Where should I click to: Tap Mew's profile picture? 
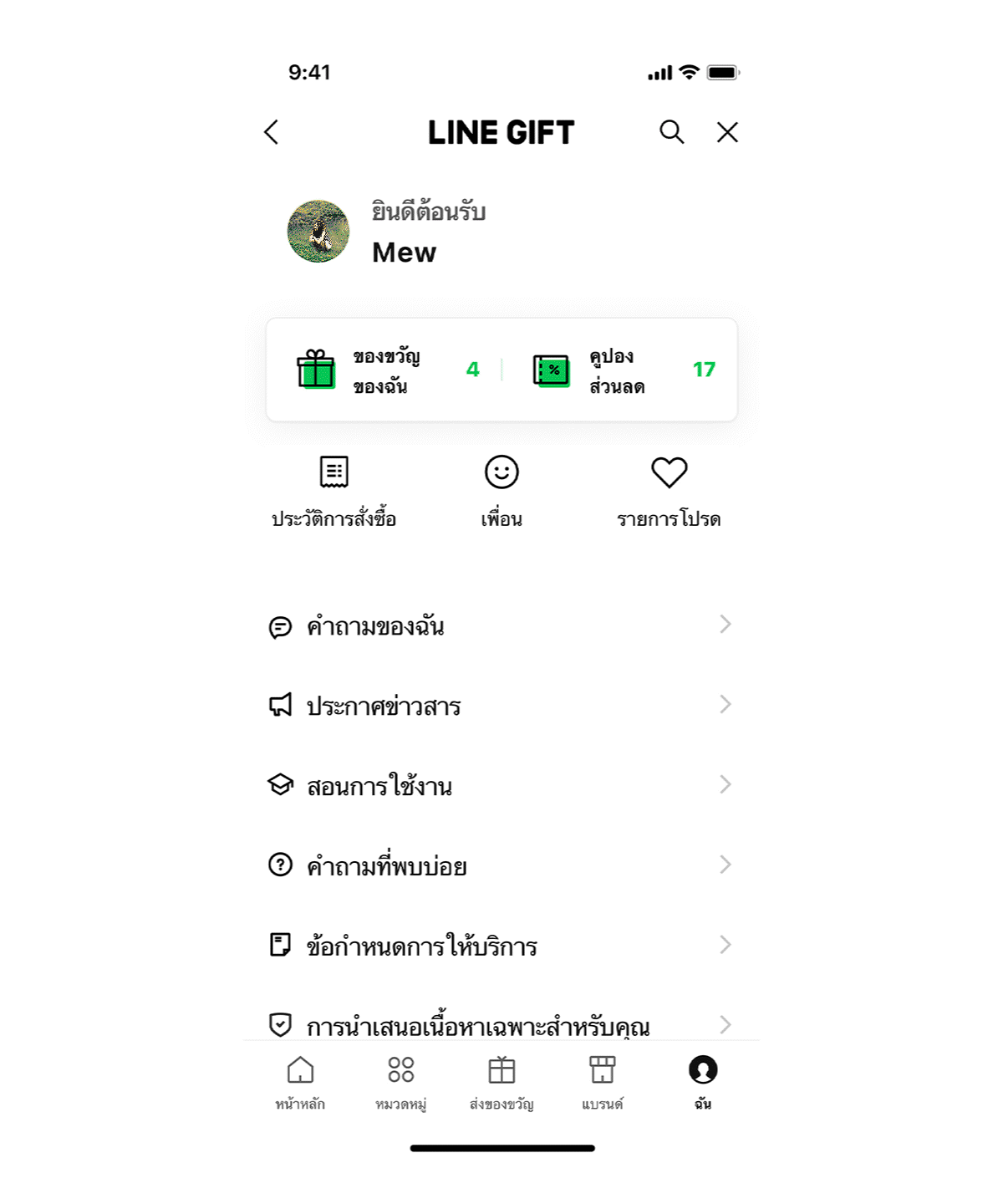click(318, 232)
